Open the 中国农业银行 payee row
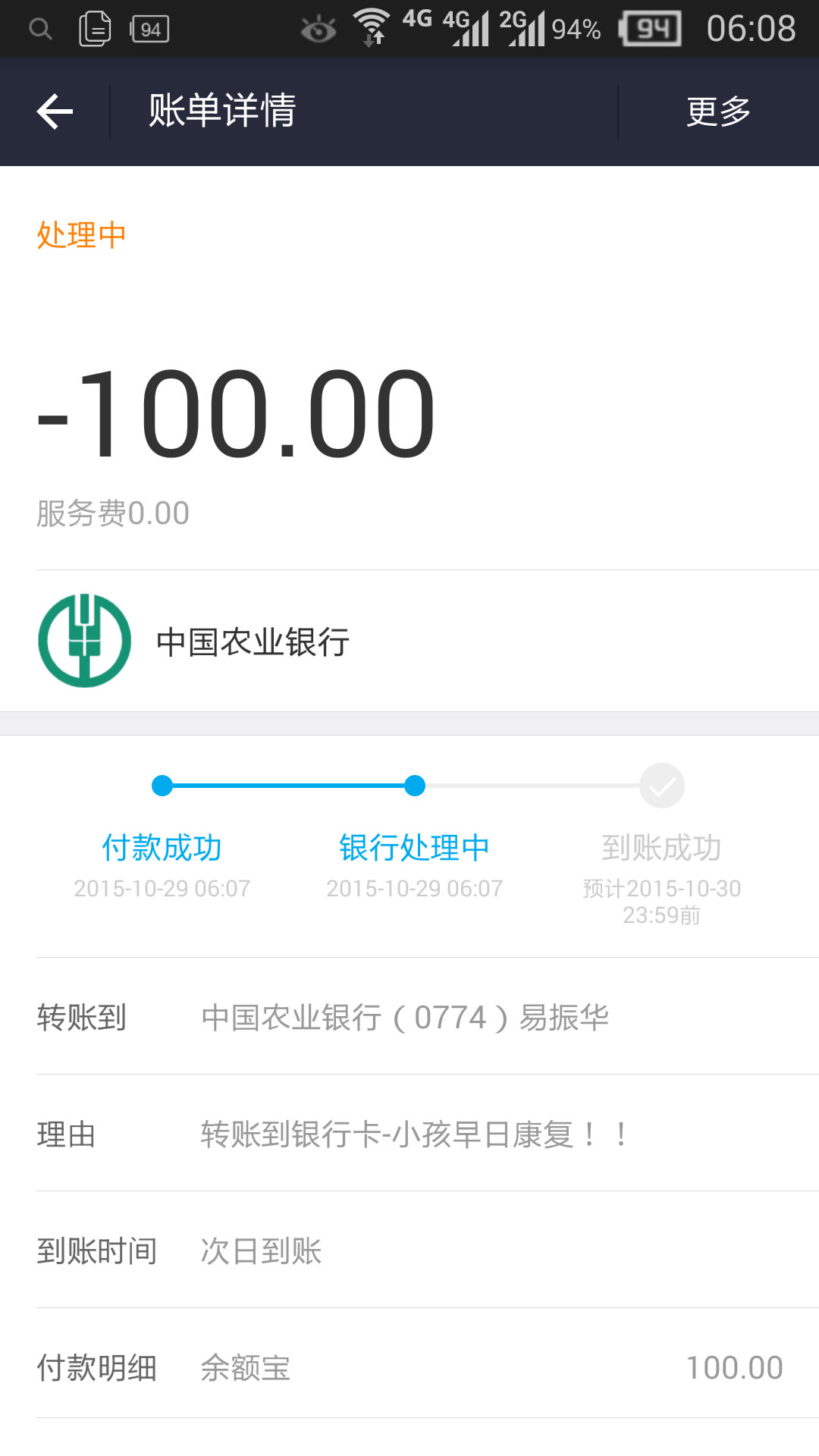This screenshot has width=819, height=1456. 409,641
